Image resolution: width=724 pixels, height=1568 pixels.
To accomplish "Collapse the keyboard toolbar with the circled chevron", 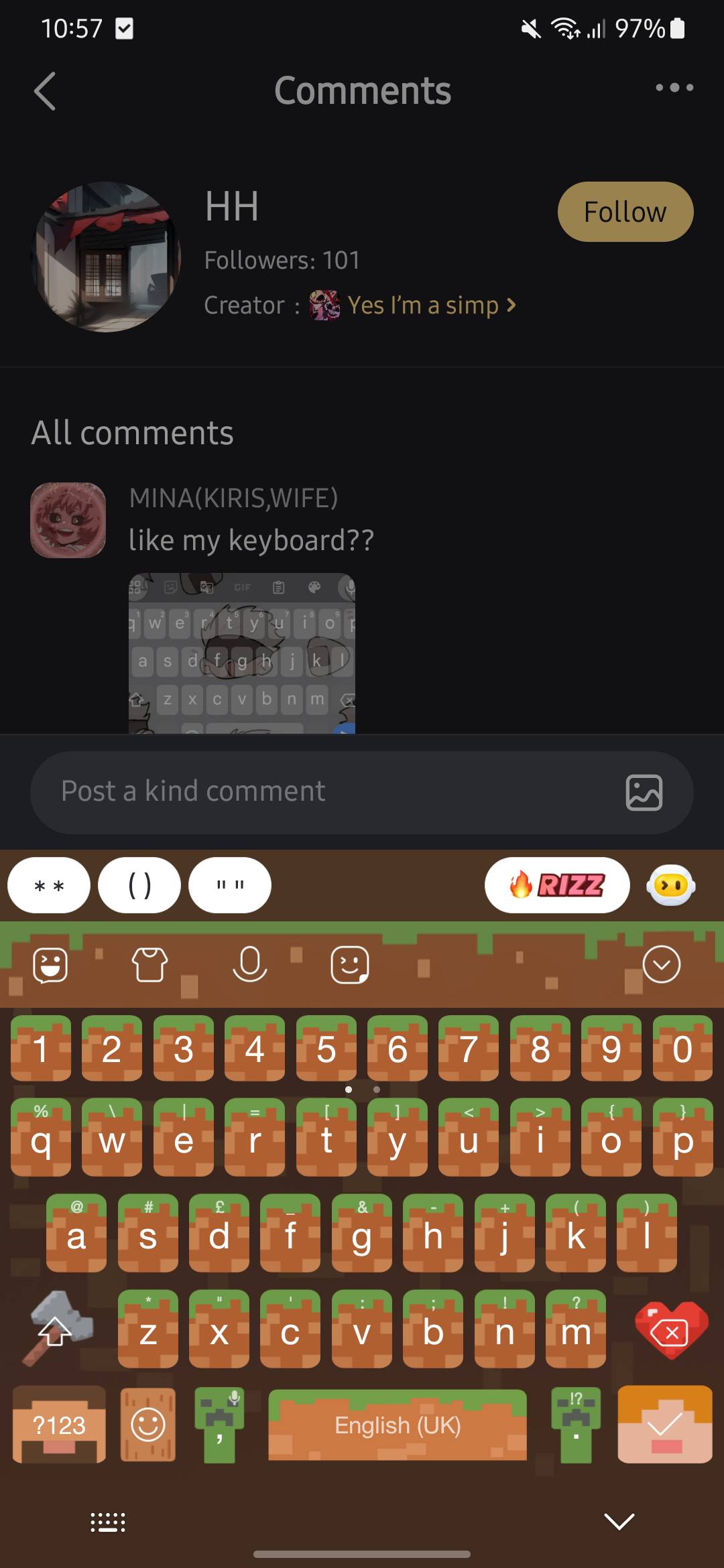I will coord(661,965).
